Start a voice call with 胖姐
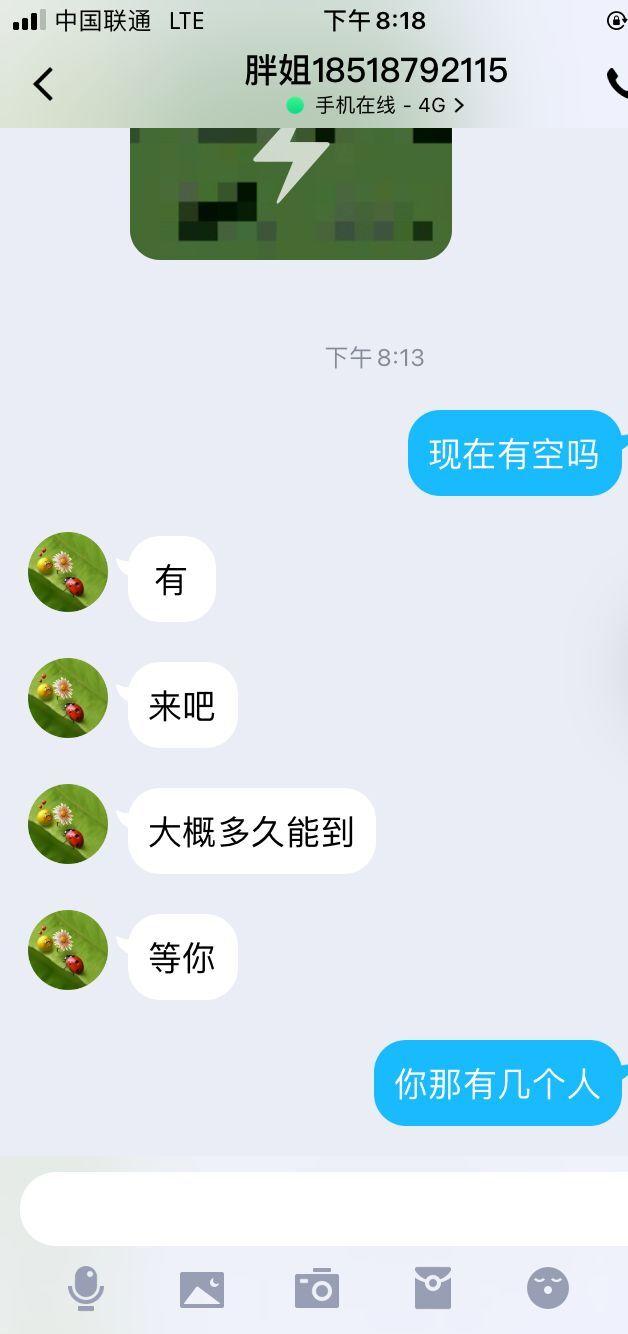628x1334 pixels. coord(616,84)
